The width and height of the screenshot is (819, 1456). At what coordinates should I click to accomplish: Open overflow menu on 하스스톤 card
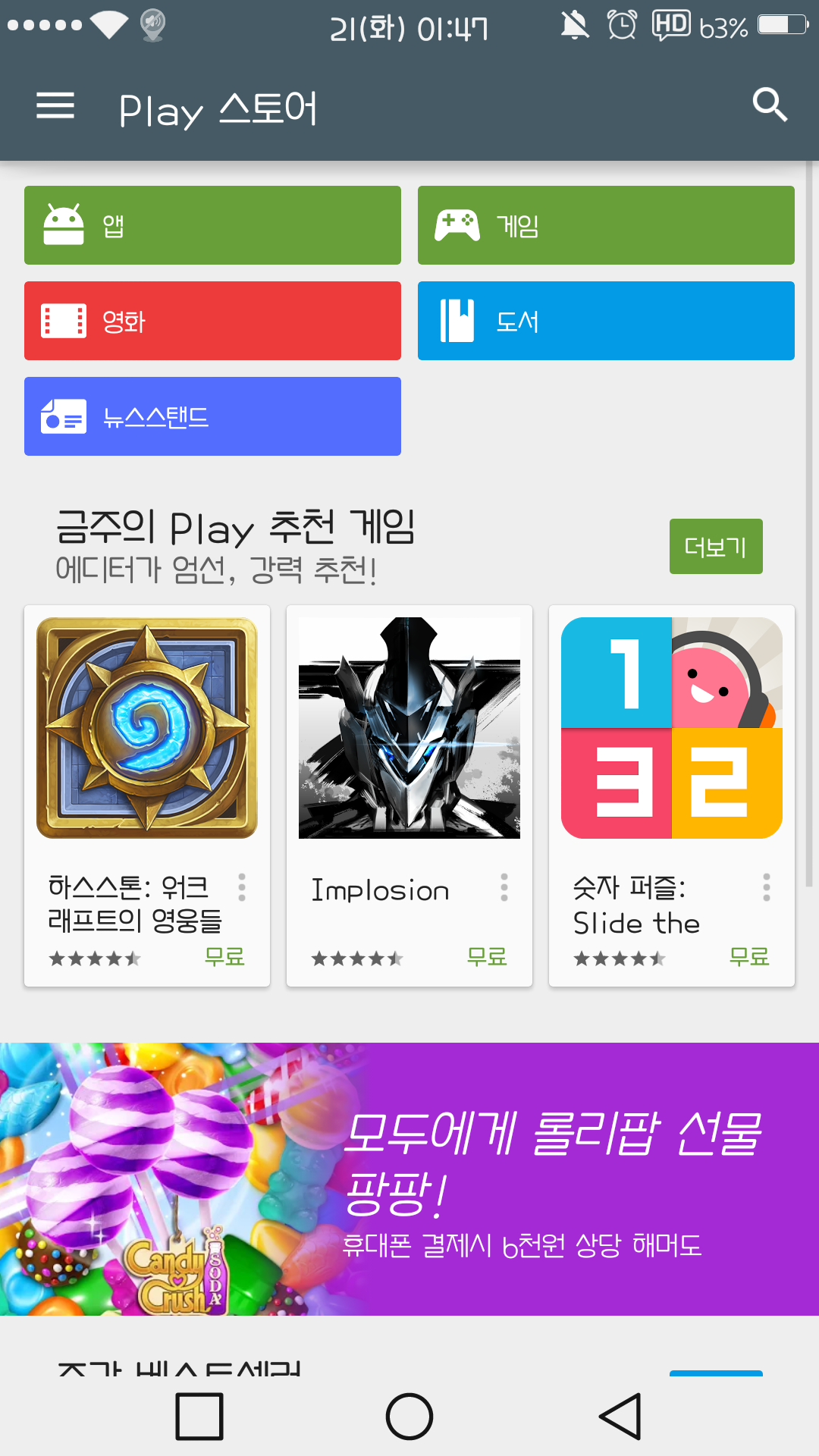coord(242,887)
